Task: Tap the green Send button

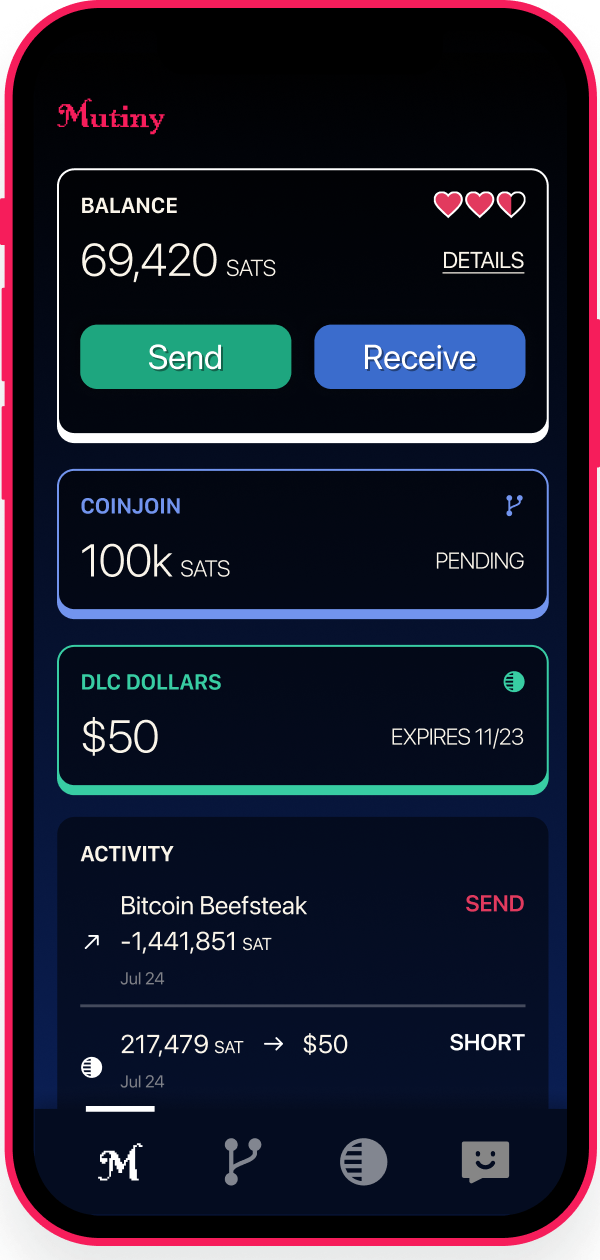Action: pos(185,357)
